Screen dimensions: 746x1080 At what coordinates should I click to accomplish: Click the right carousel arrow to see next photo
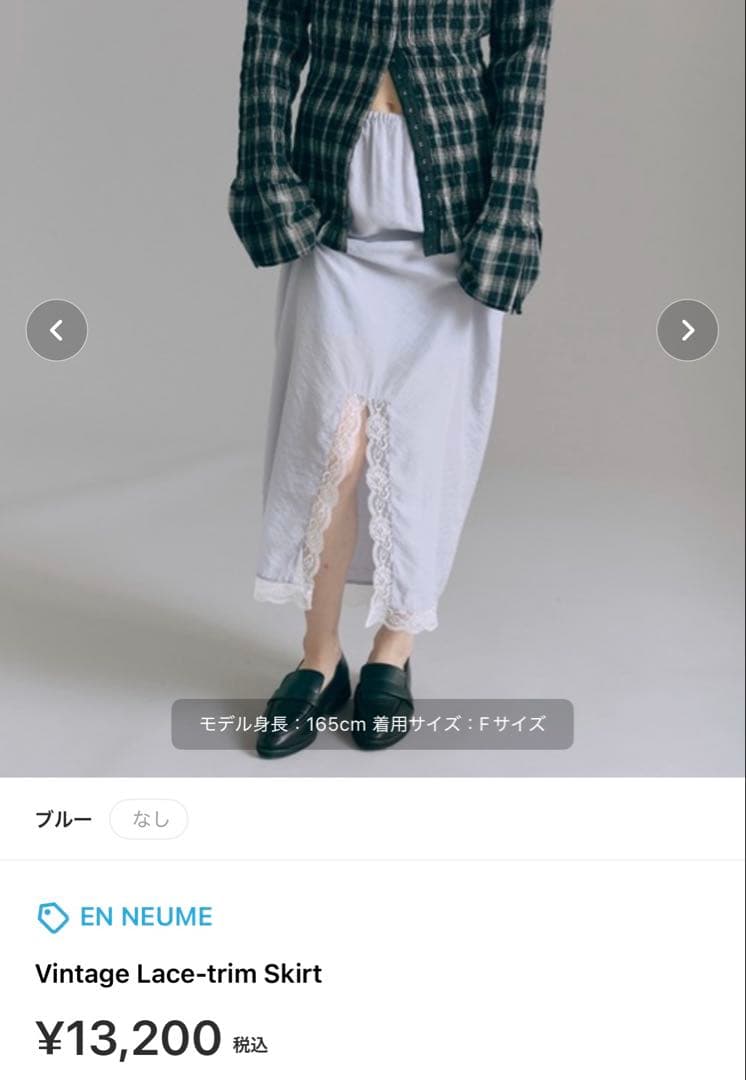coord(688,330)
